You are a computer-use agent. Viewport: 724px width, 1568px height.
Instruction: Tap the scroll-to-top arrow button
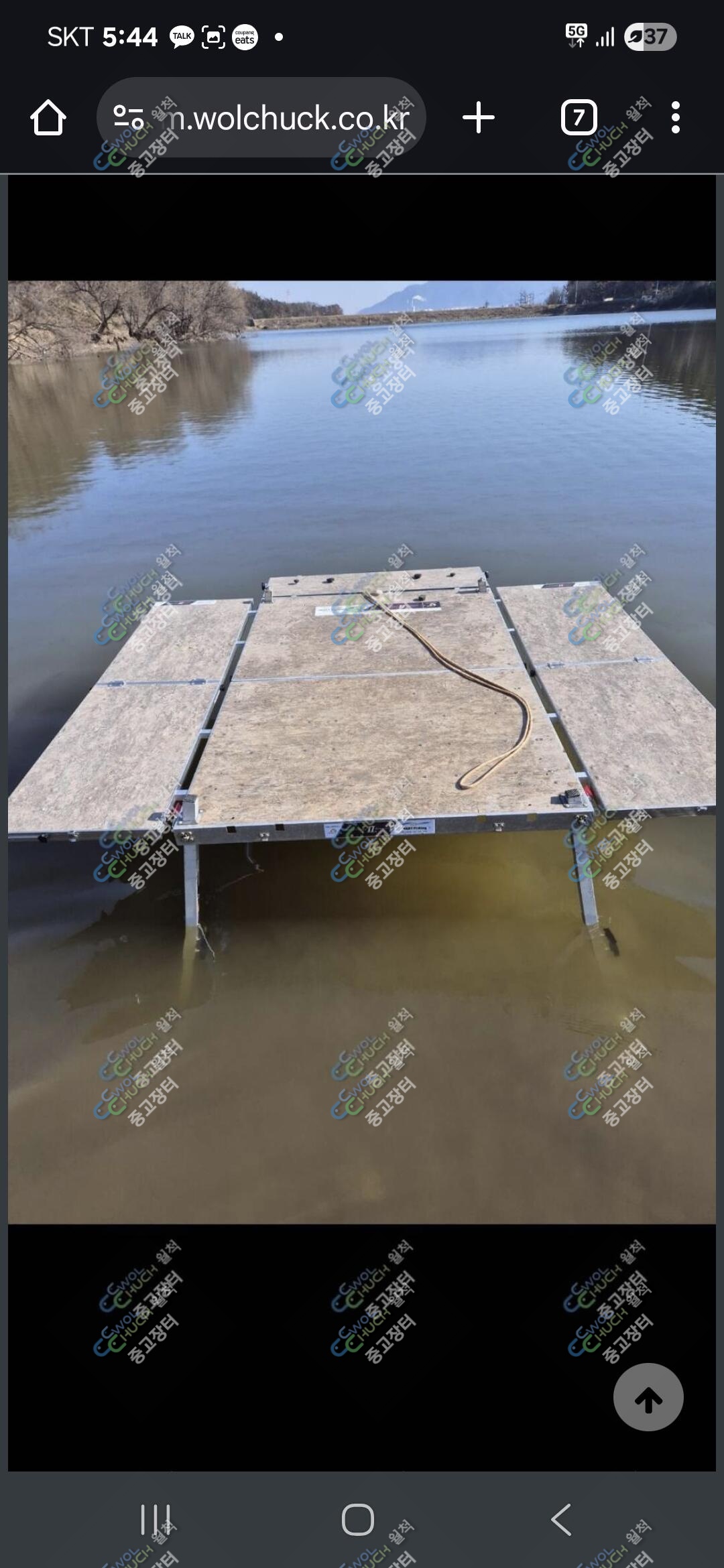pyautogui.click(x=648, y=1397)
